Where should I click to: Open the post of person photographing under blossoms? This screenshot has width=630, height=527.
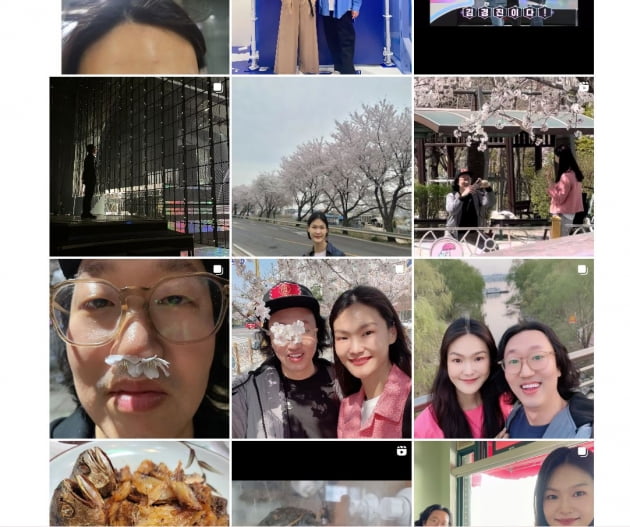[503, 166]
